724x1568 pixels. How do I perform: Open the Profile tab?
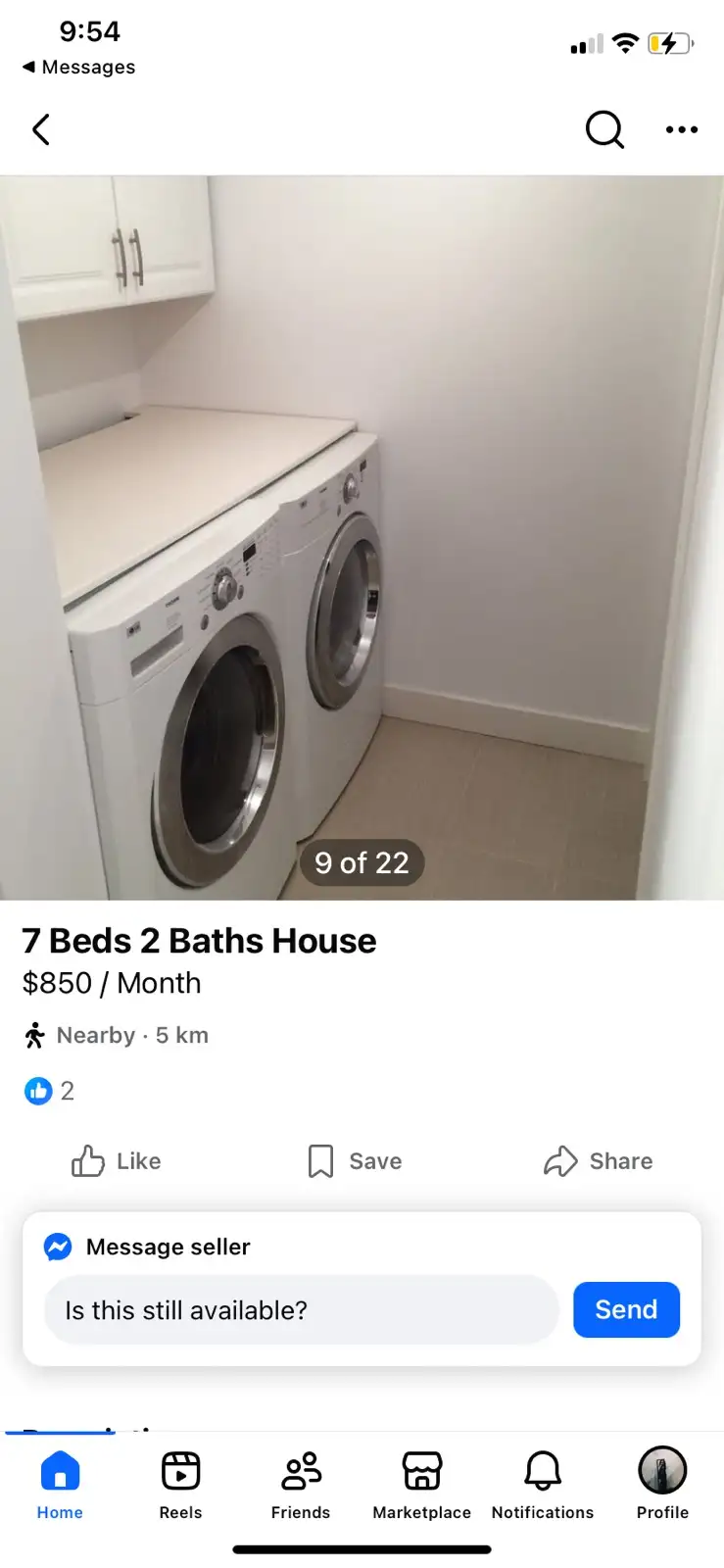coord(662,1485)
